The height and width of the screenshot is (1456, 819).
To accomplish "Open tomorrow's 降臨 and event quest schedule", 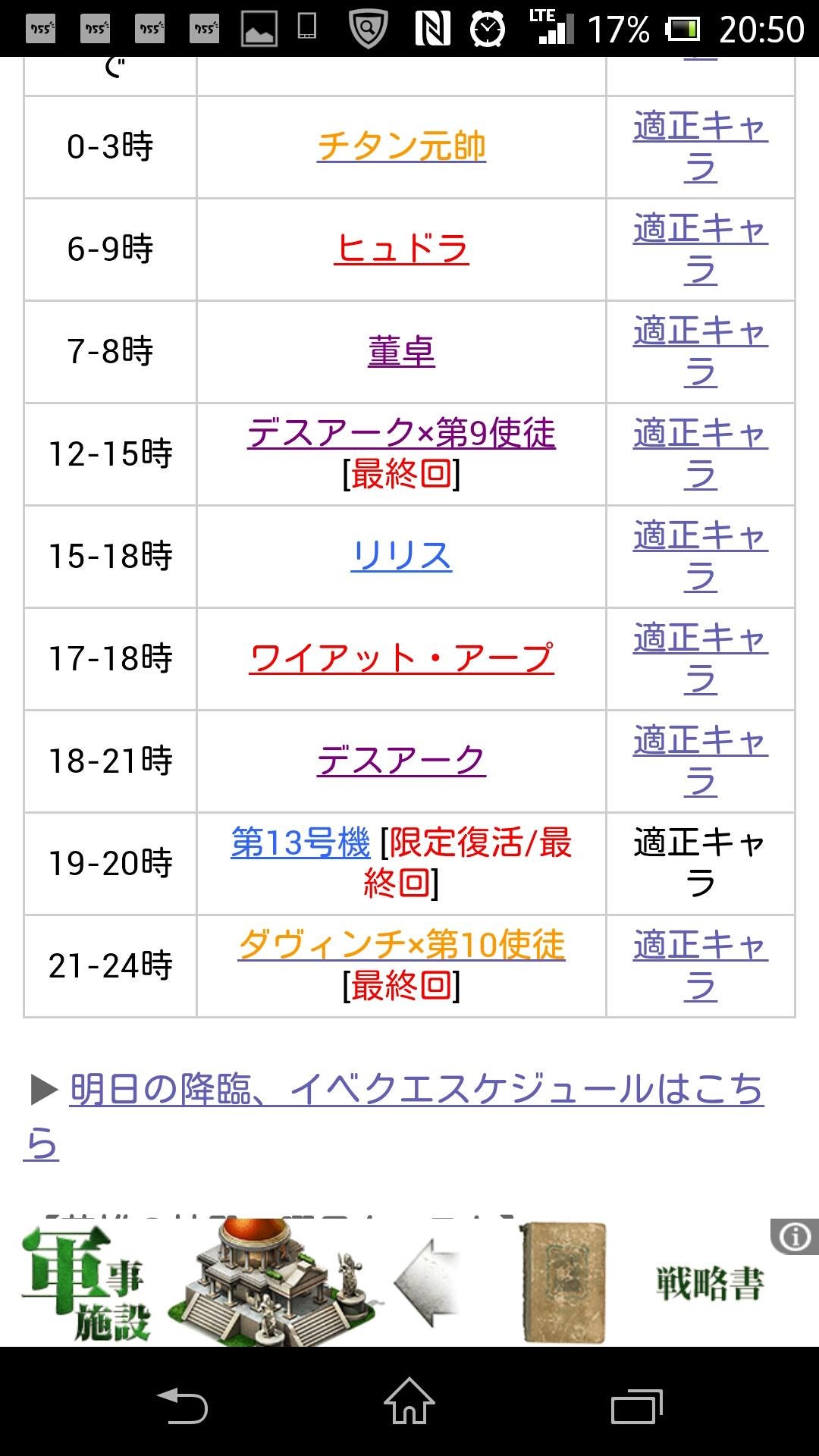I will tap(416, 1090).
